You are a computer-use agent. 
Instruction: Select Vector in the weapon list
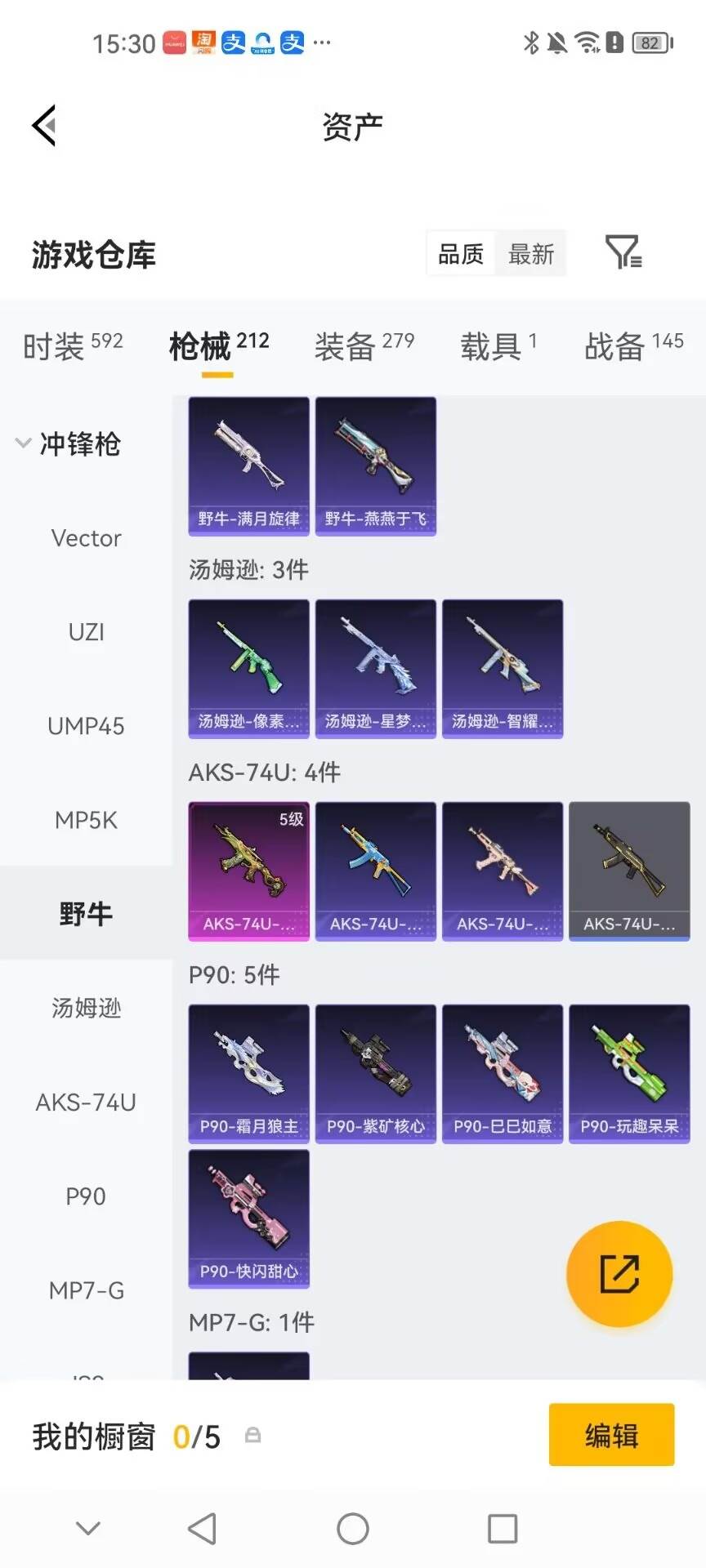pos(86,538)
